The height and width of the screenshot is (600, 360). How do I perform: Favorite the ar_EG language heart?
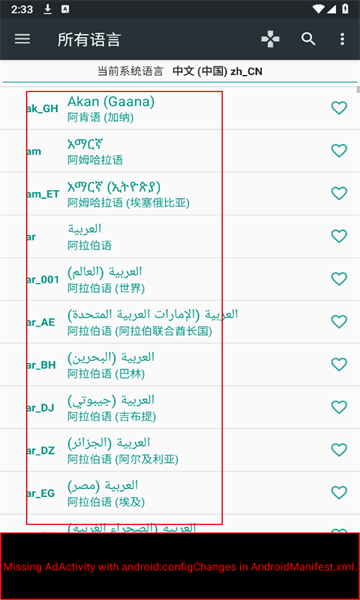tap(339, 493)
